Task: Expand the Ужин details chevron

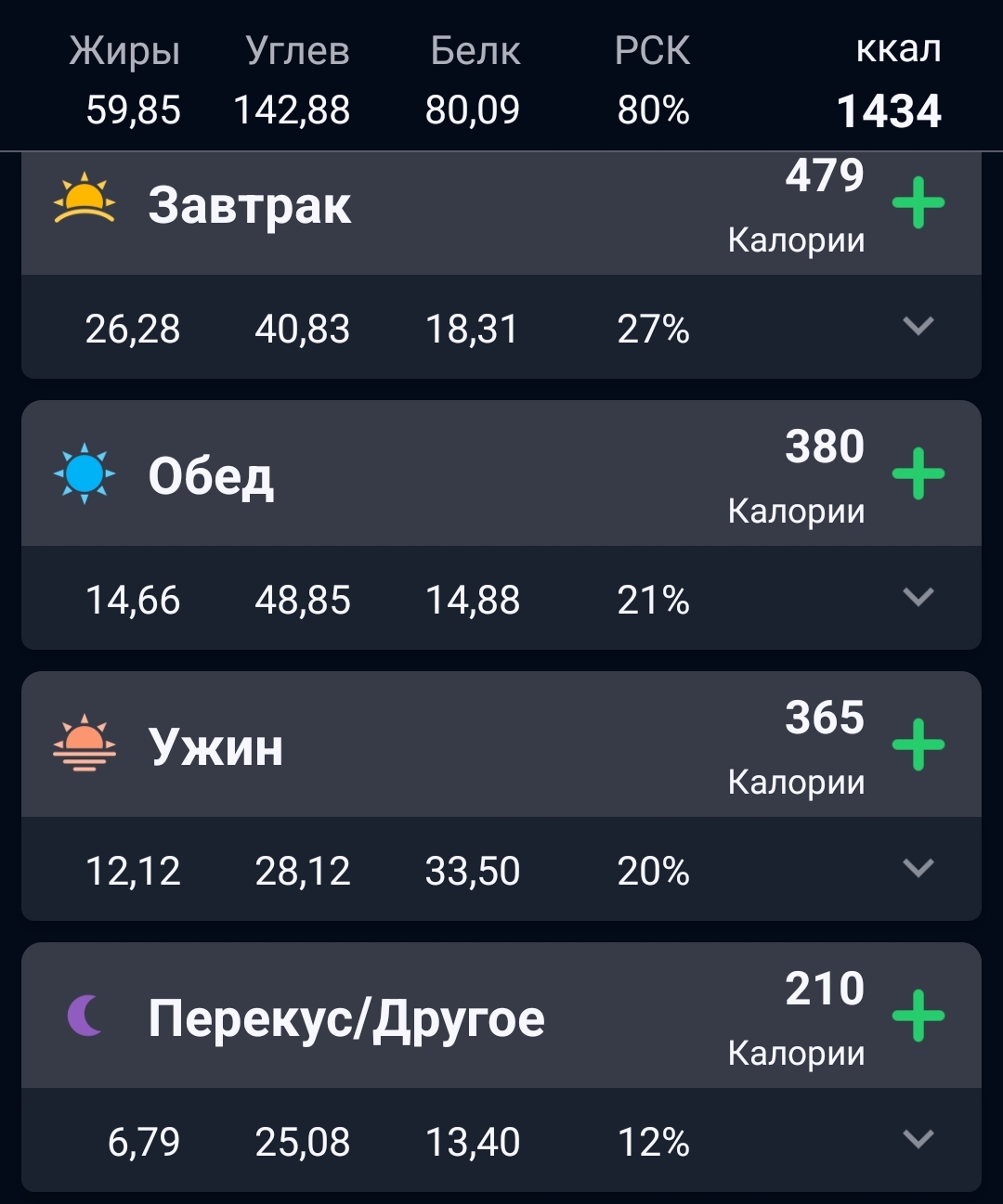Action: (x=918, y=868)
